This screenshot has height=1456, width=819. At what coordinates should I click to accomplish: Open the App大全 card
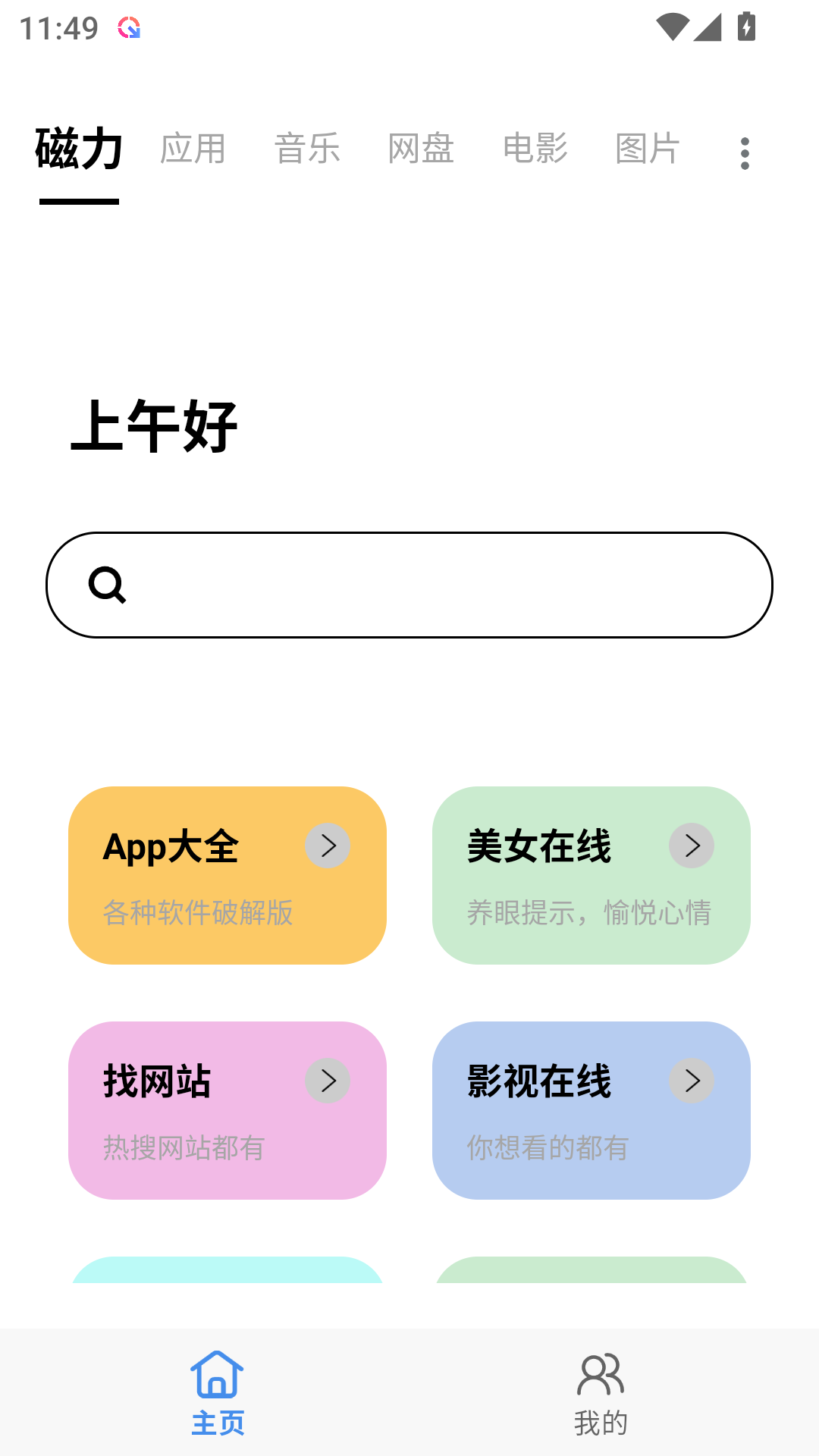click(227, 875)
